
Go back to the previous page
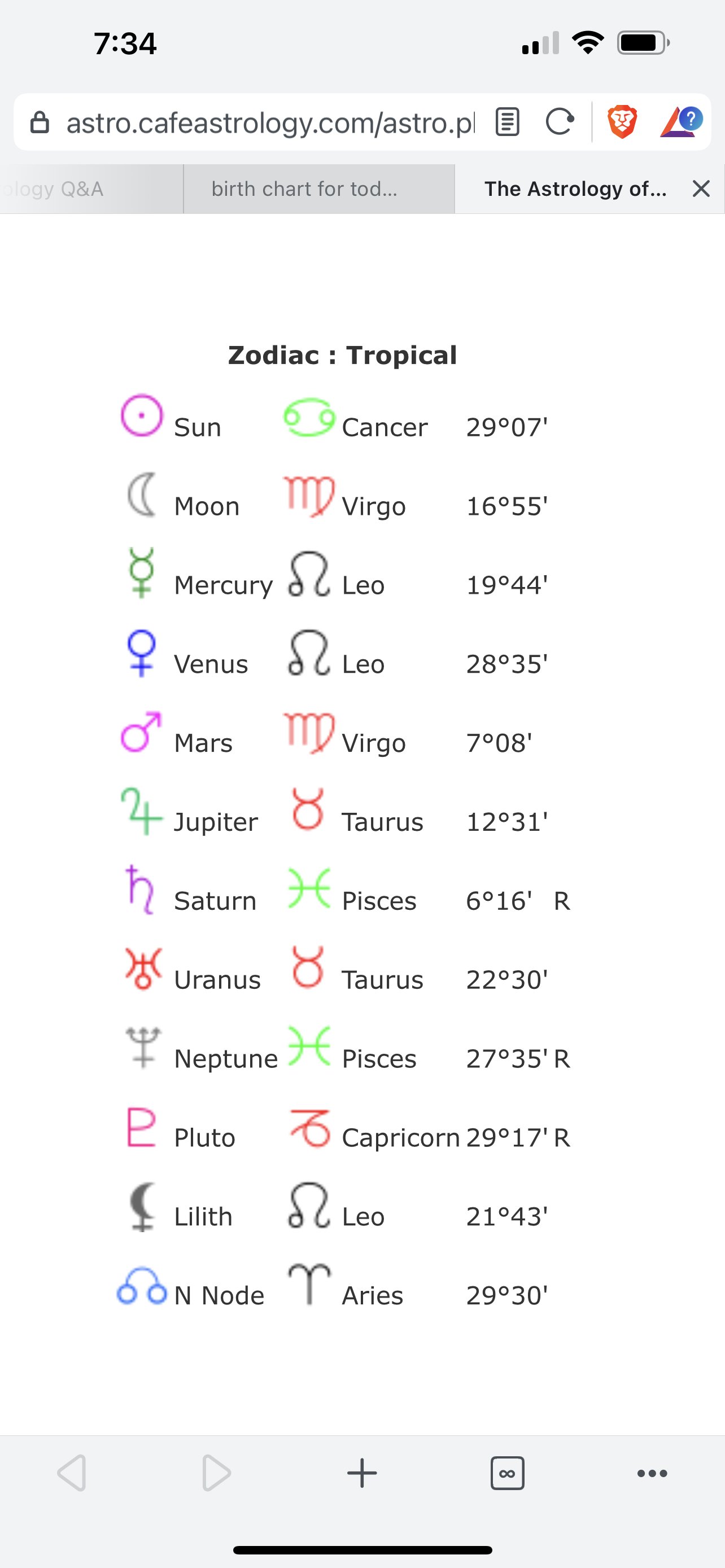click(72, 1473)
